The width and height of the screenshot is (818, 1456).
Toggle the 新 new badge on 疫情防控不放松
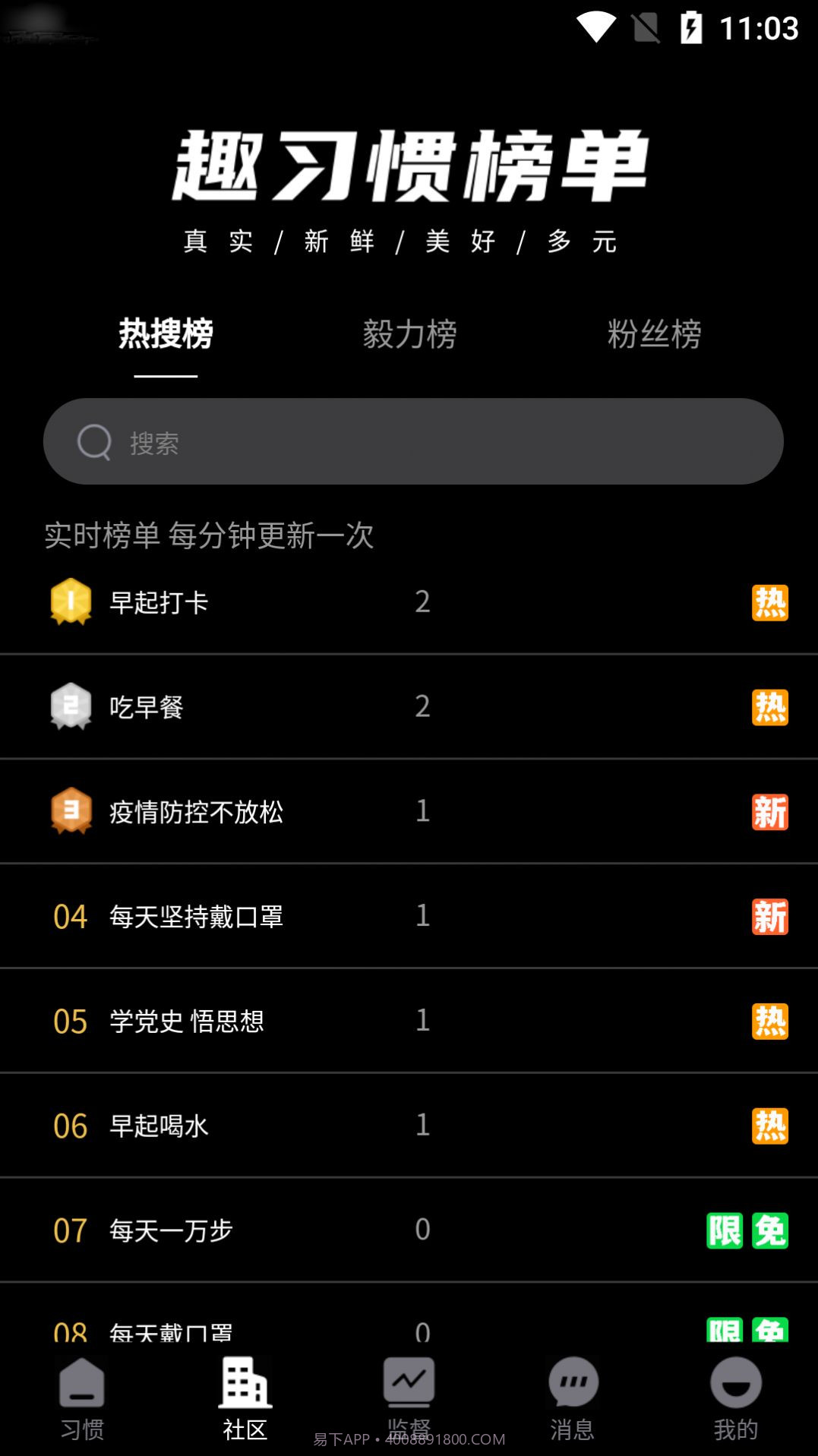(769, 811)
